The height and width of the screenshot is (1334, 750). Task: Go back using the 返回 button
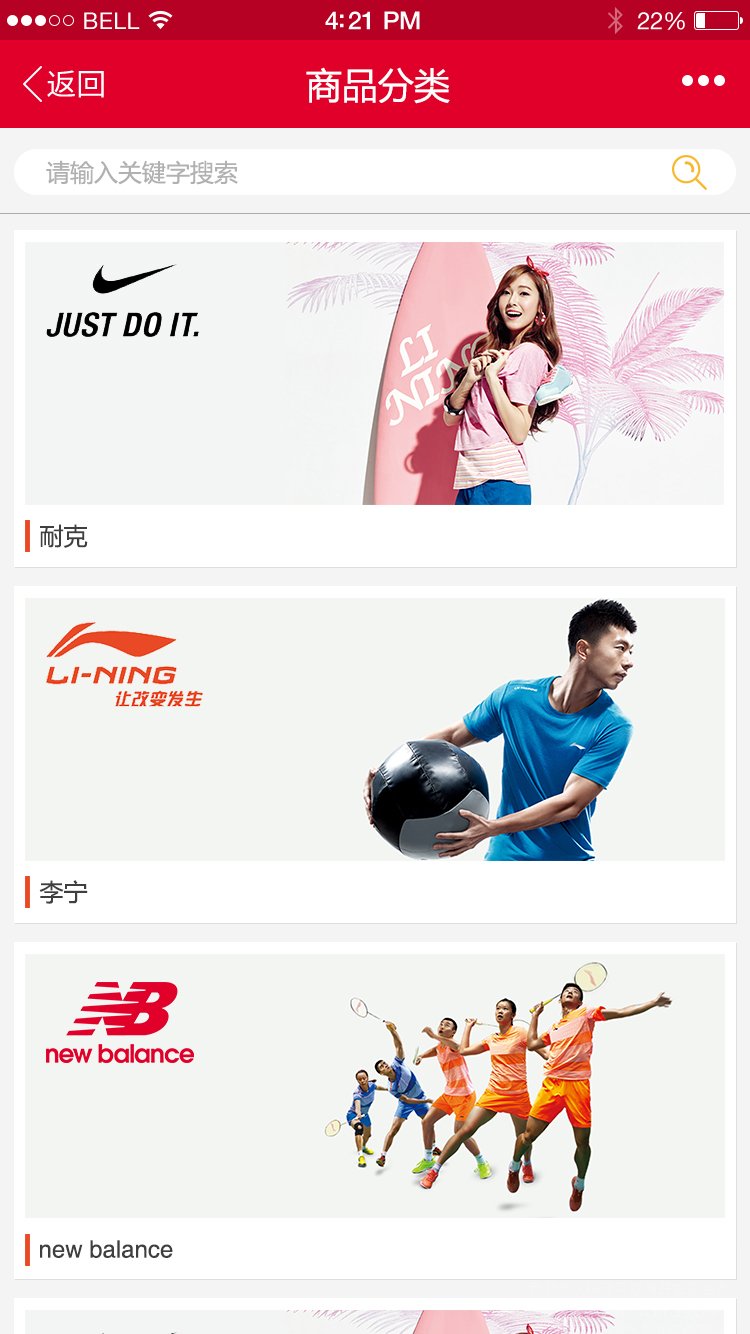[x=64, y=84]
